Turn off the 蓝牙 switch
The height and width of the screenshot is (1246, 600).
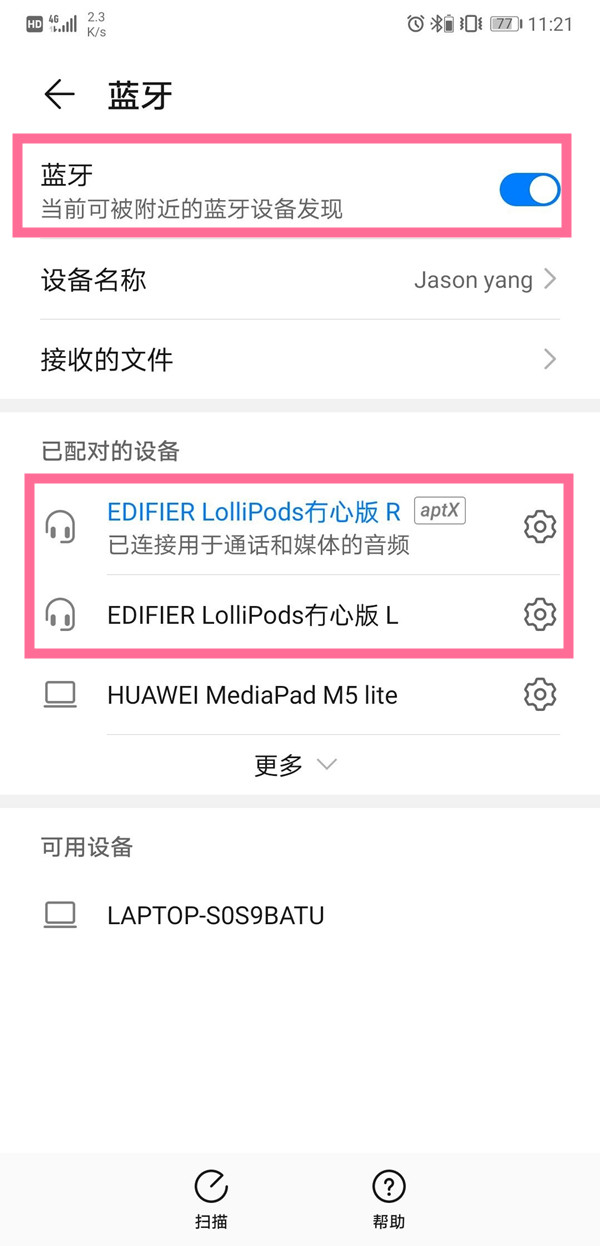(529, 189)
